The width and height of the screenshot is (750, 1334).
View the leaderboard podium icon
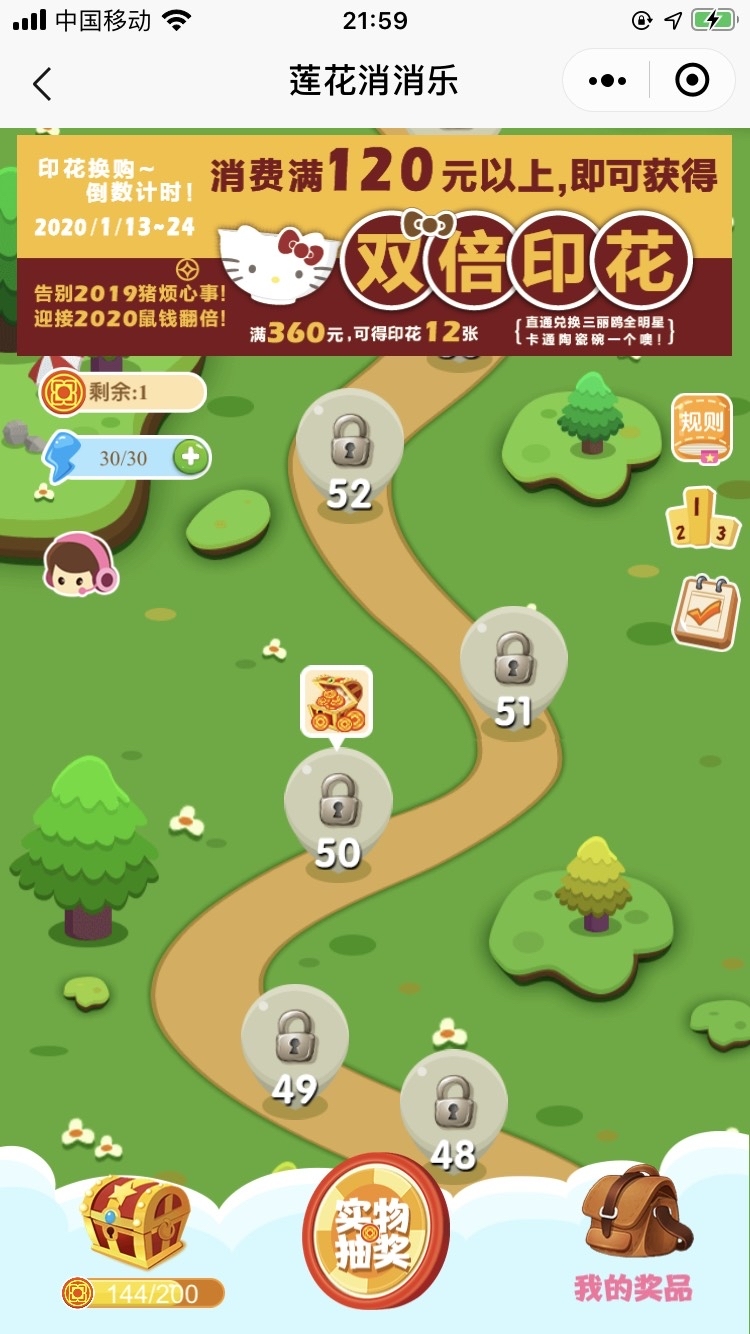tap(702, 517)
